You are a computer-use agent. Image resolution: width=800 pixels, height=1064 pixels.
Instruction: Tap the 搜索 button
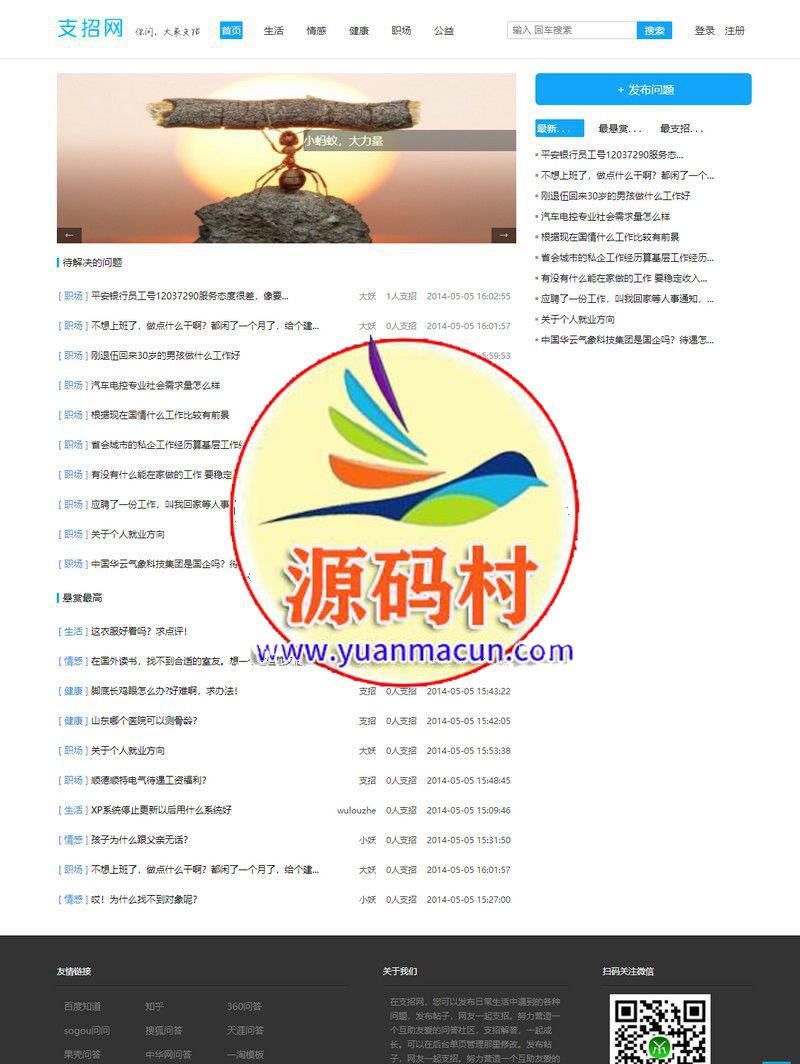654,30
